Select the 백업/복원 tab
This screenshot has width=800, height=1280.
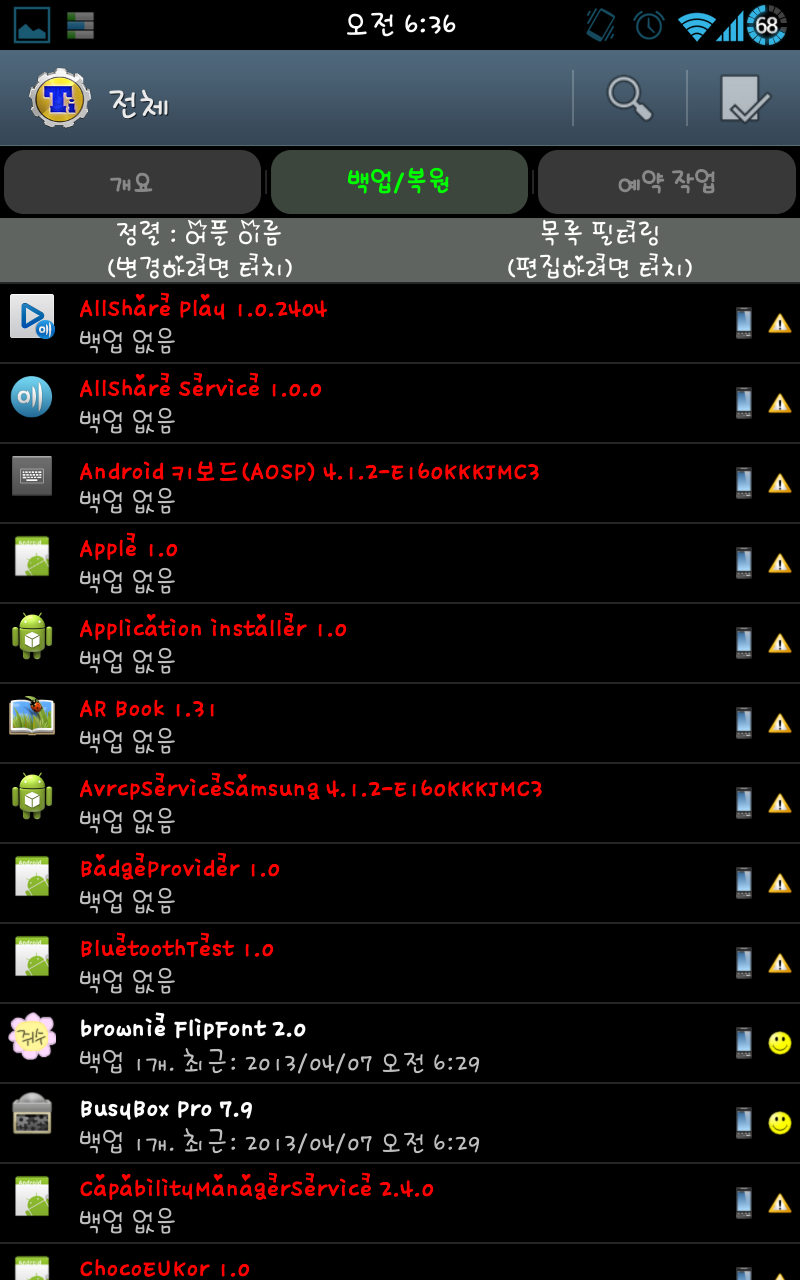[x=399, y=183]
